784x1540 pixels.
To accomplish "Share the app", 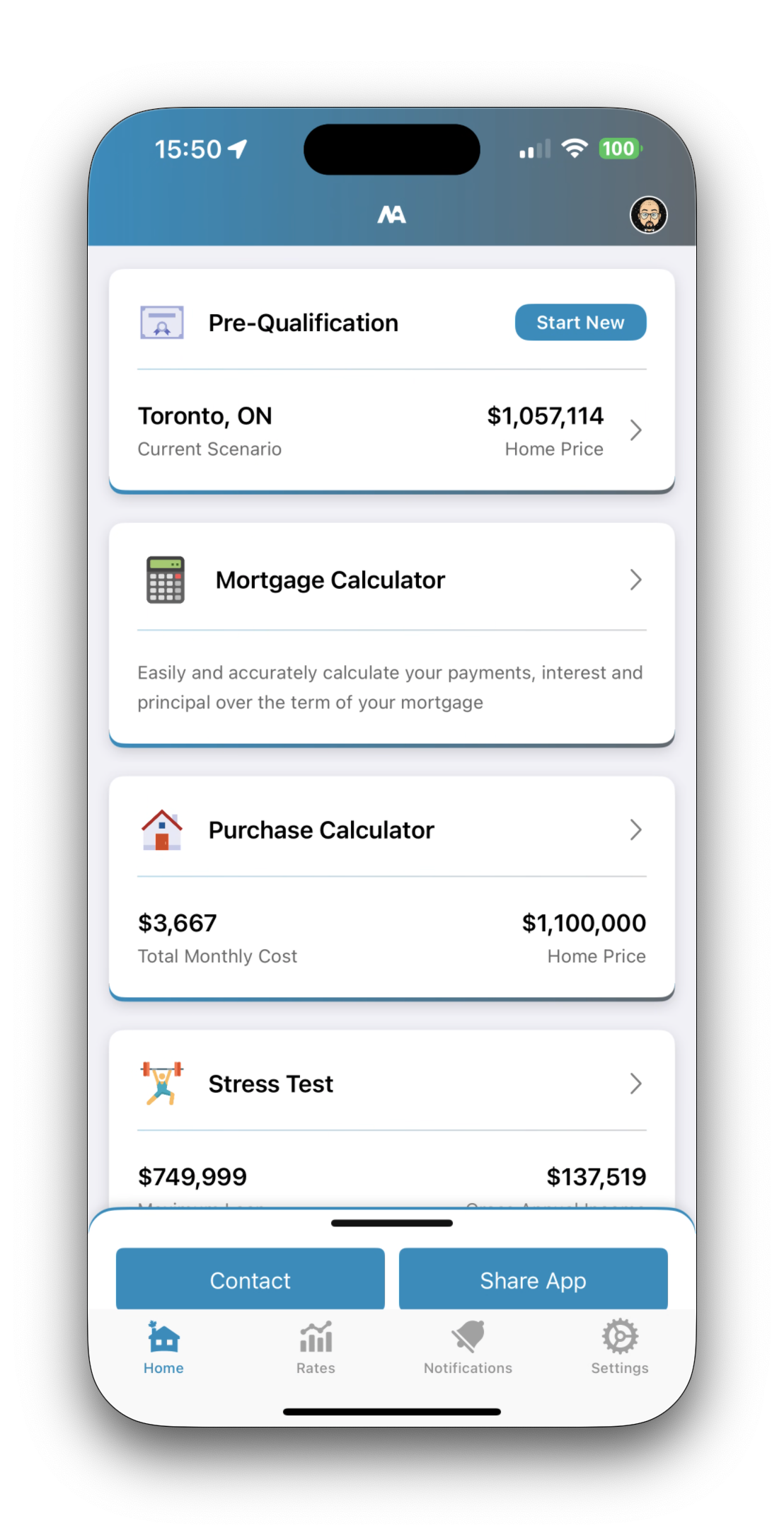I will click(533, 1280).
